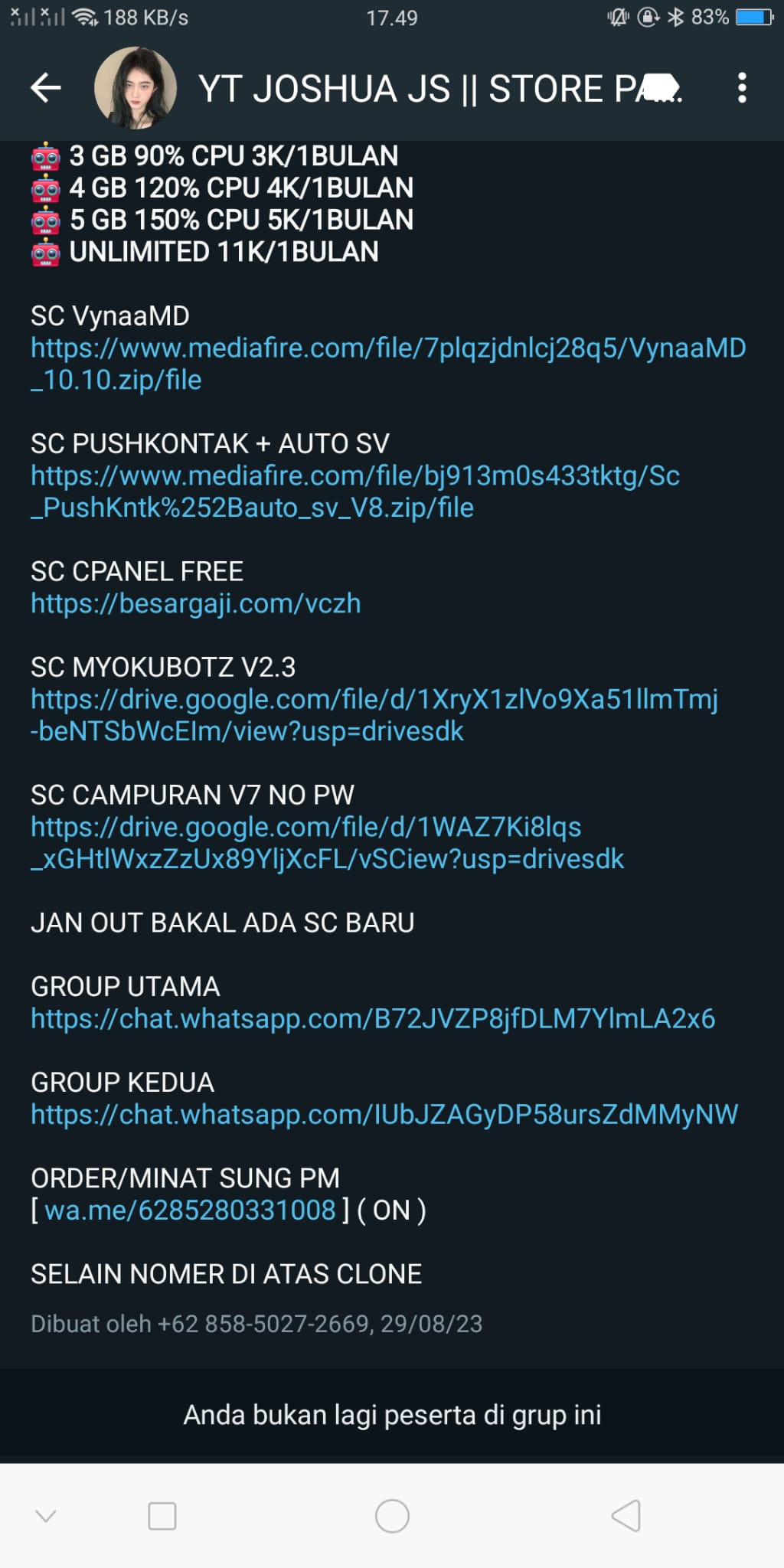Hide the navigation bar with chevron
784x1568 pixels.
pyautogui.click(x=46, y=1516)
